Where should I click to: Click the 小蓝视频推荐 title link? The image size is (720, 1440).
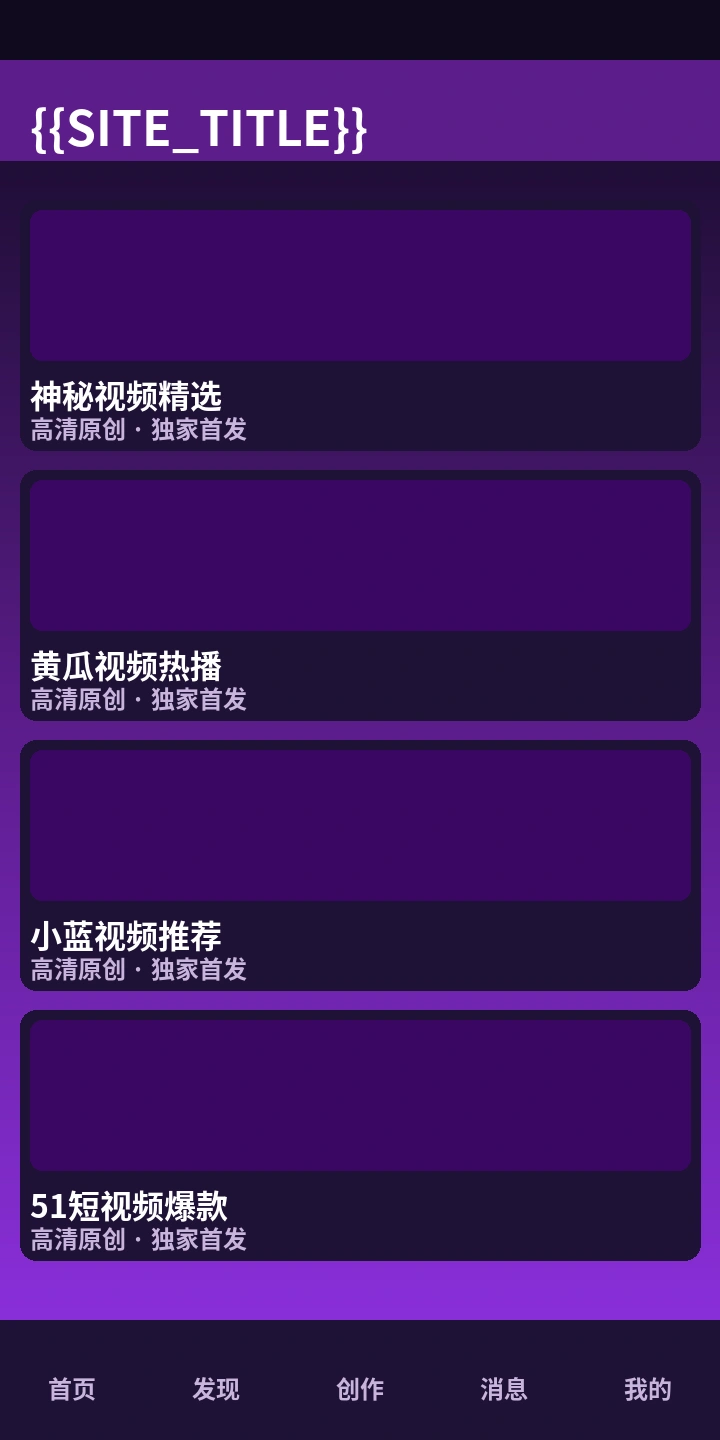coord(125,937)
